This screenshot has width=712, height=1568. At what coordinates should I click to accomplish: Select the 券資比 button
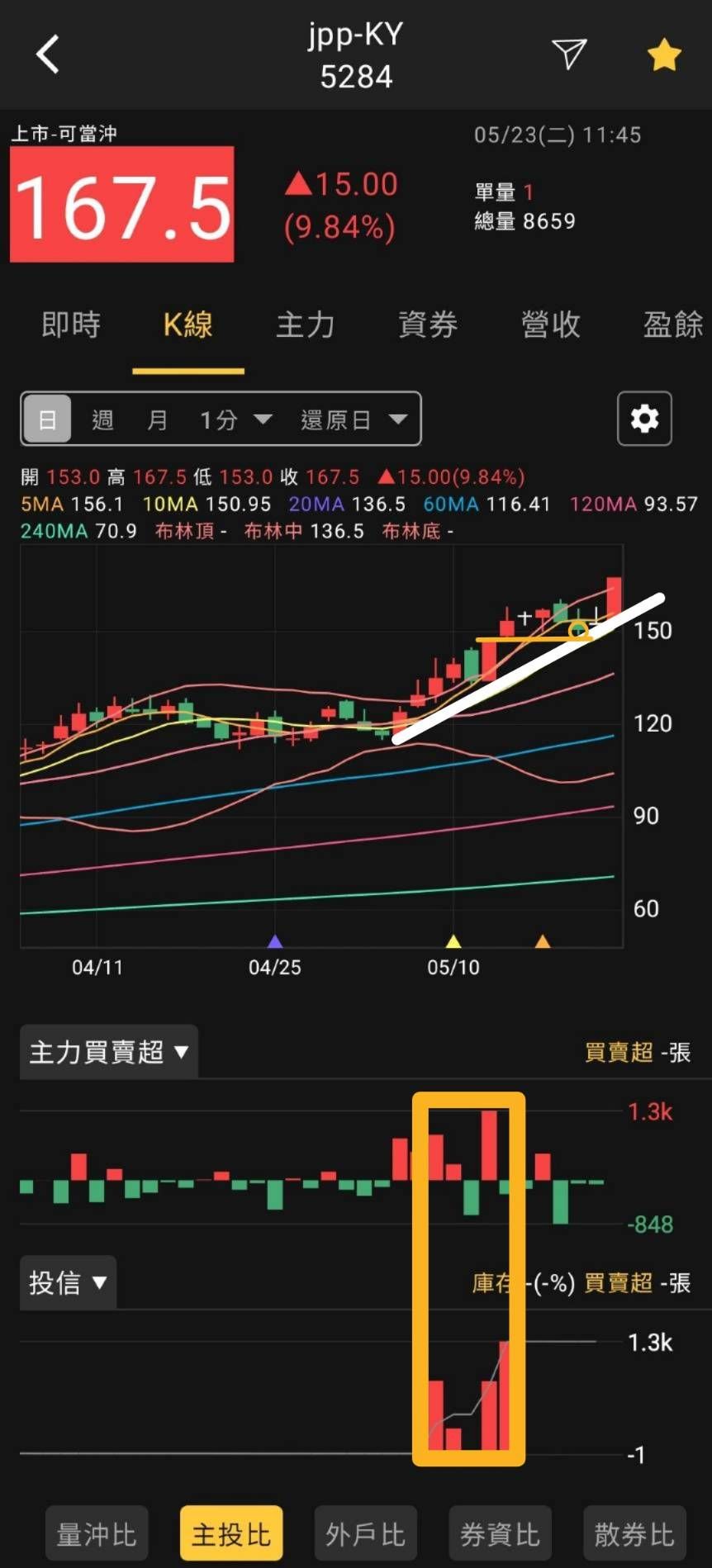[x=500, y=1535]
